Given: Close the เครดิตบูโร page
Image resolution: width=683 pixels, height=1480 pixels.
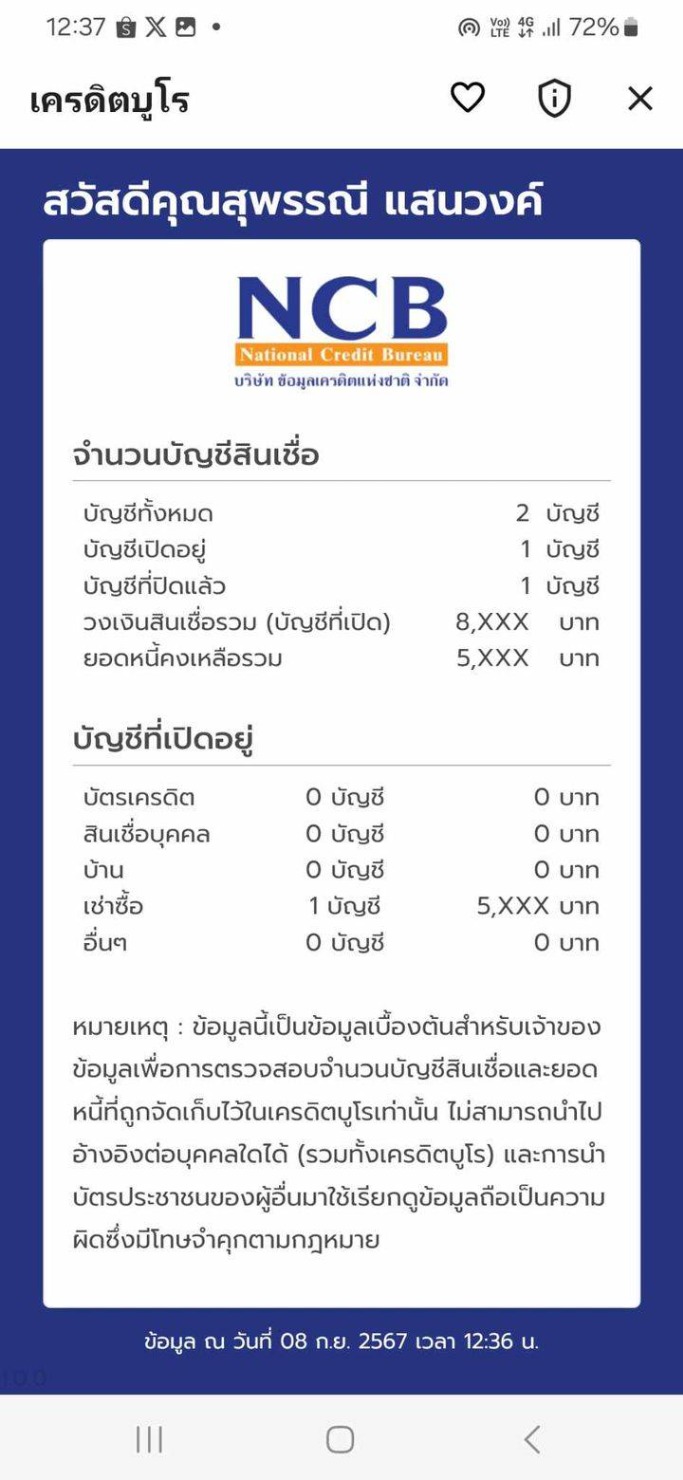Looking at the screenshot, I should (640, 99).
